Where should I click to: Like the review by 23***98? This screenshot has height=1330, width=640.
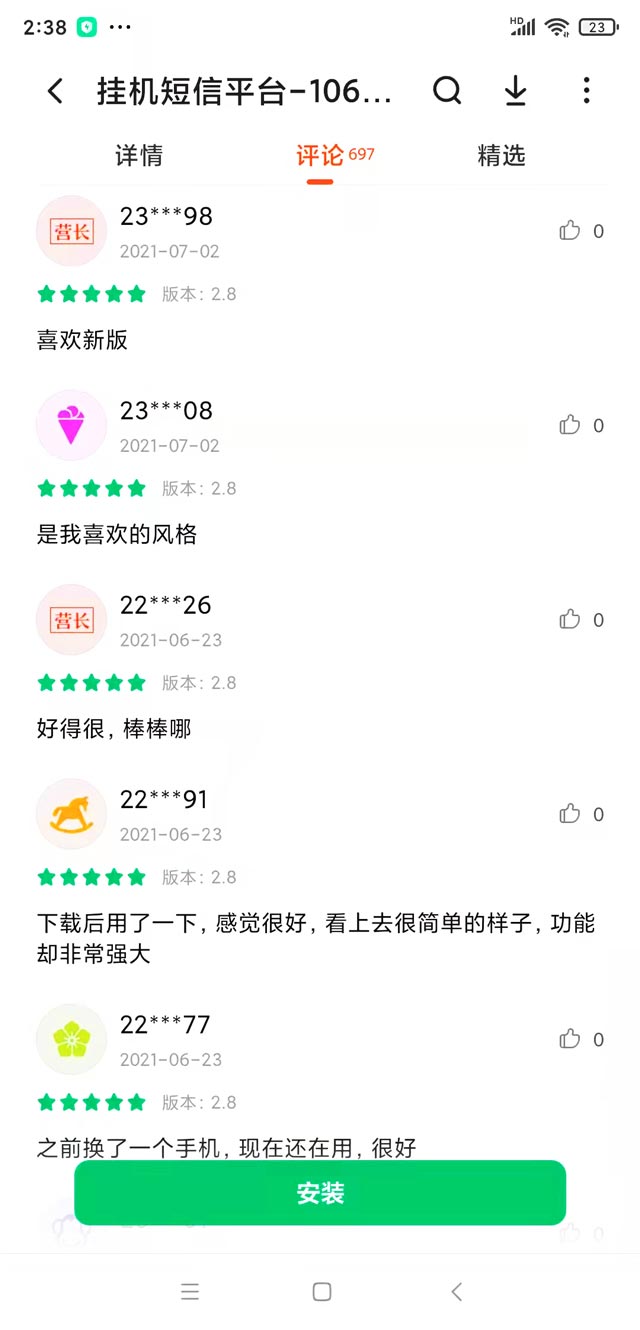pos(570,231)
